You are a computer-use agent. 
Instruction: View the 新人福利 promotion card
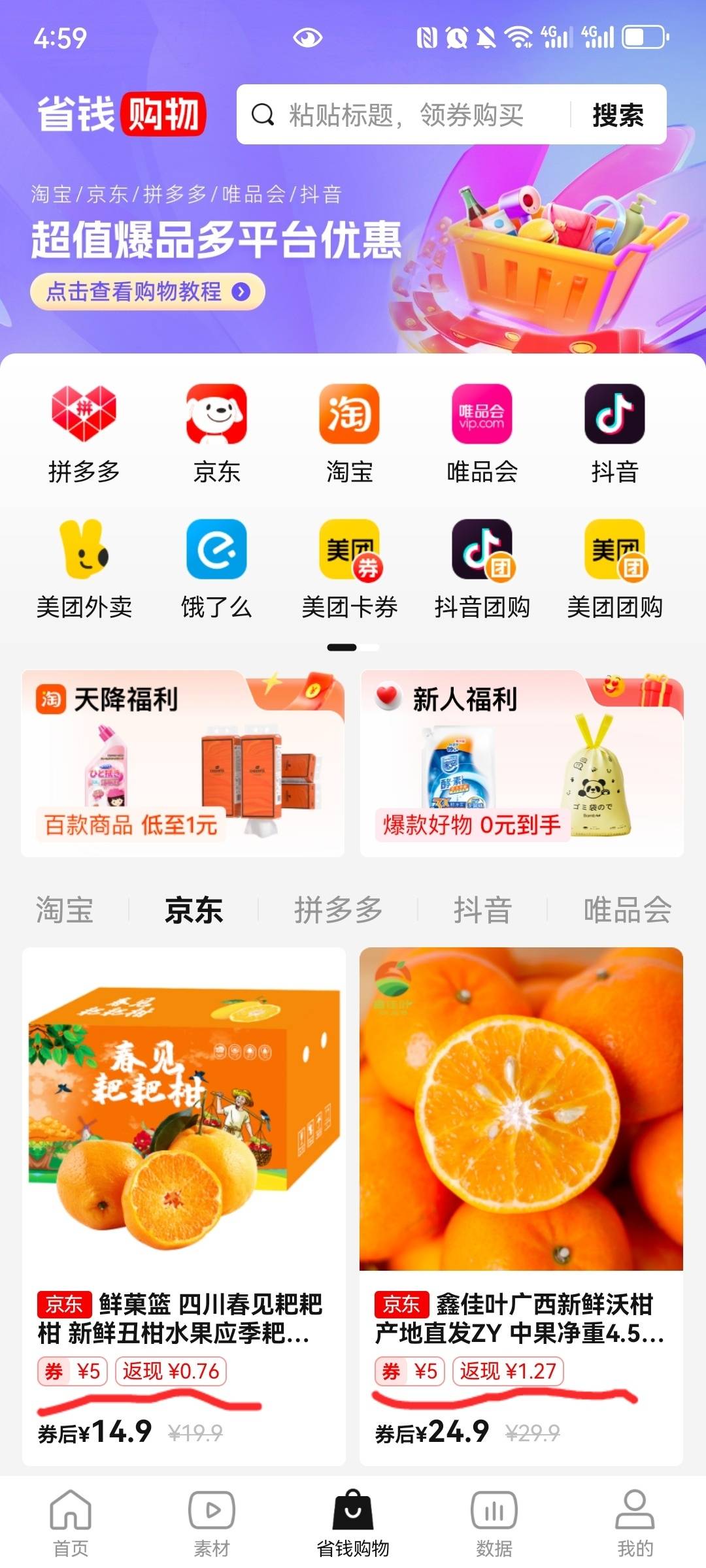pyautogui.click(x=522, y=763)
